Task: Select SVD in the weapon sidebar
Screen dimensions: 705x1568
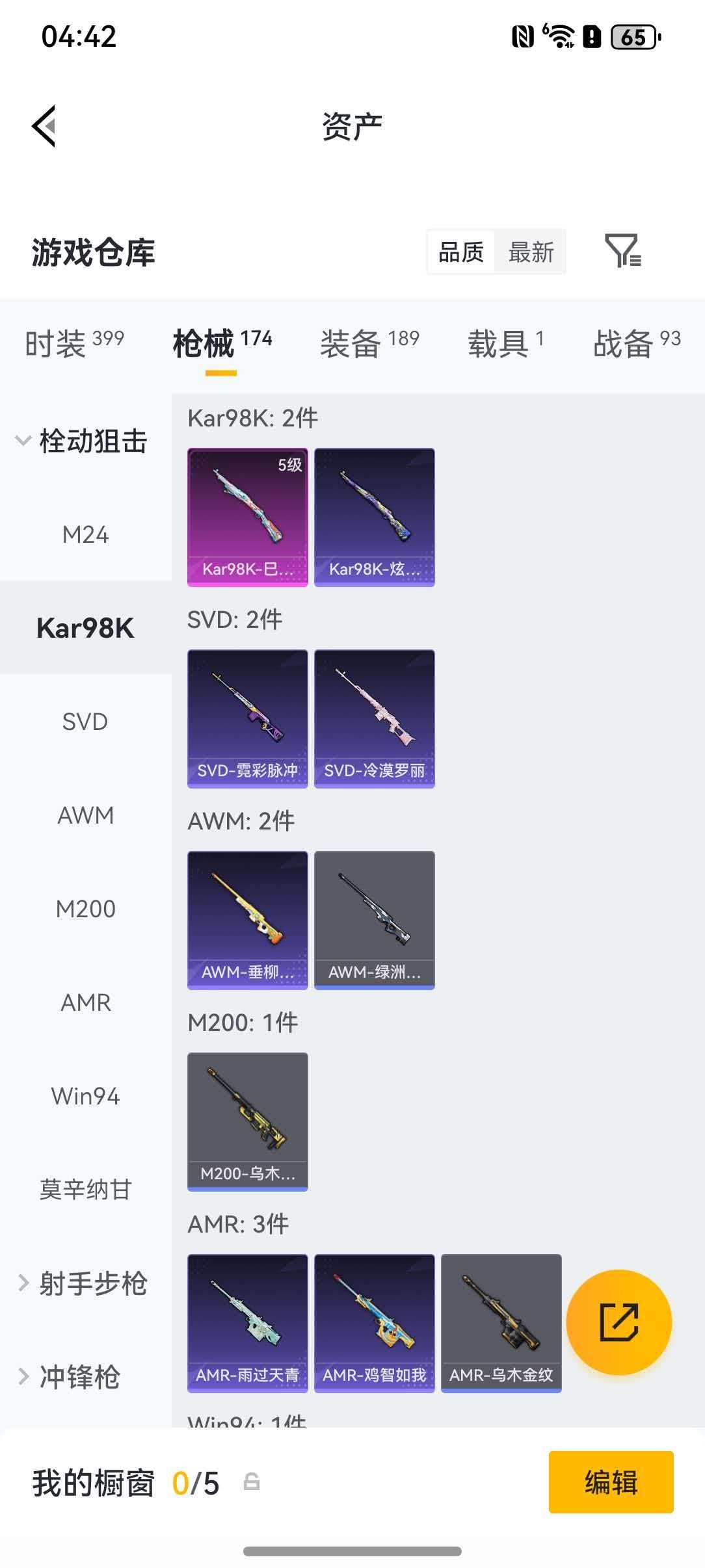Action: point(85,722)
